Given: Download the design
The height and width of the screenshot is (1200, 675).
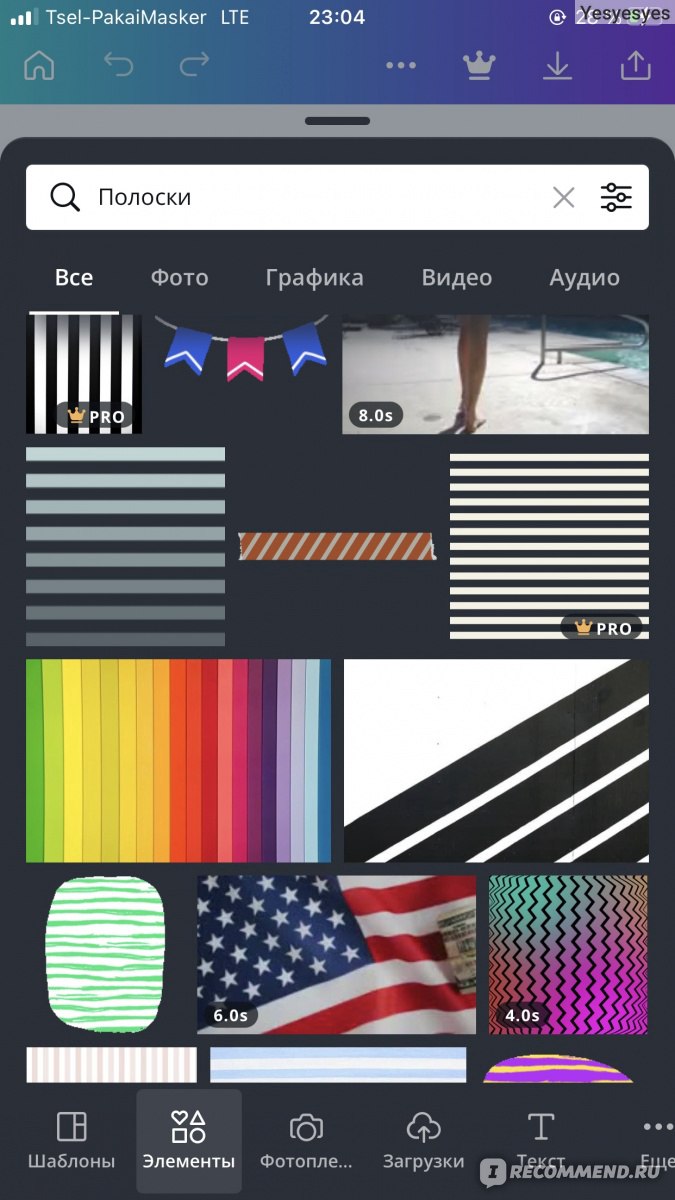Looking at the screenshot, I should [x=557, y=66].
